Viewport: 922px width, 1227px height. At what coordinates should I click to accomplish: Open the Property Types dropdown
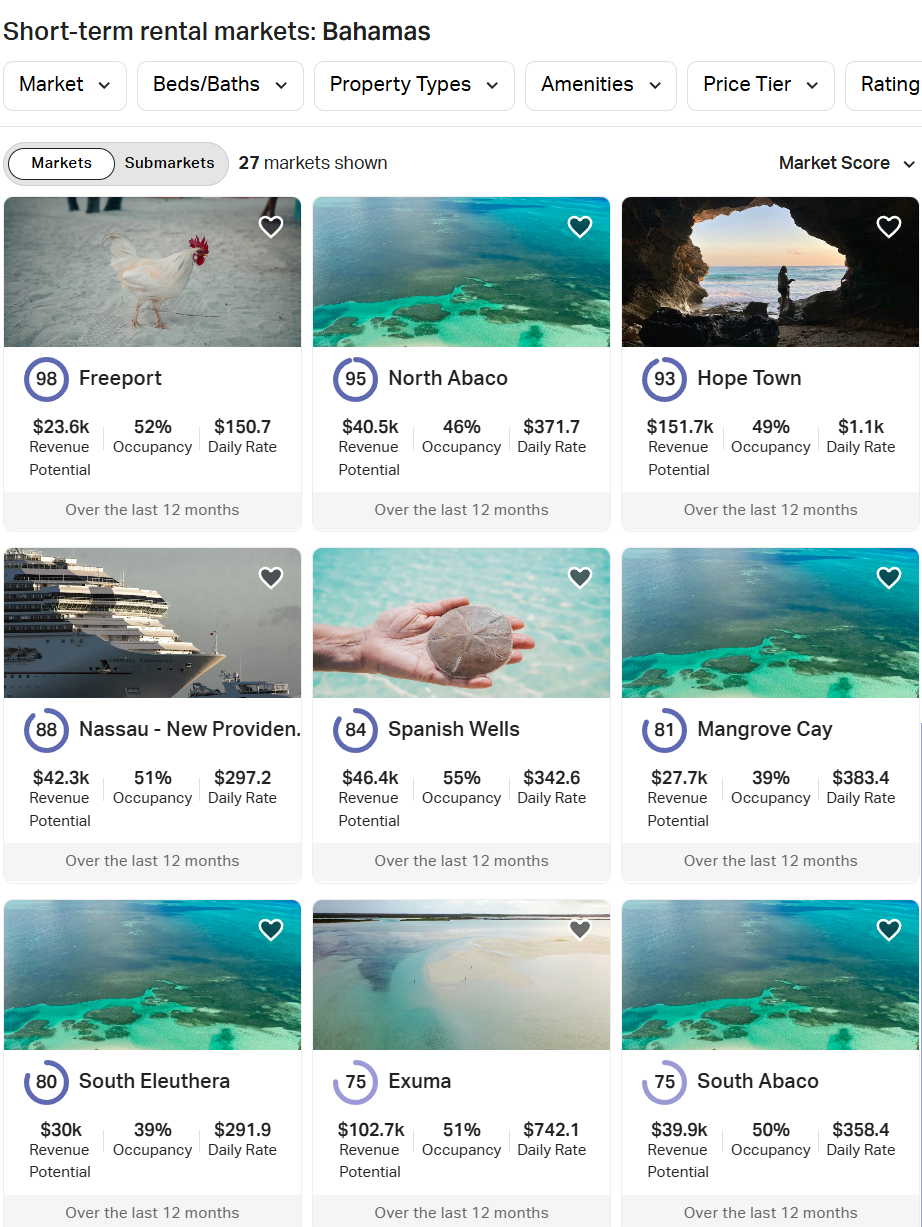coord(414,85)
